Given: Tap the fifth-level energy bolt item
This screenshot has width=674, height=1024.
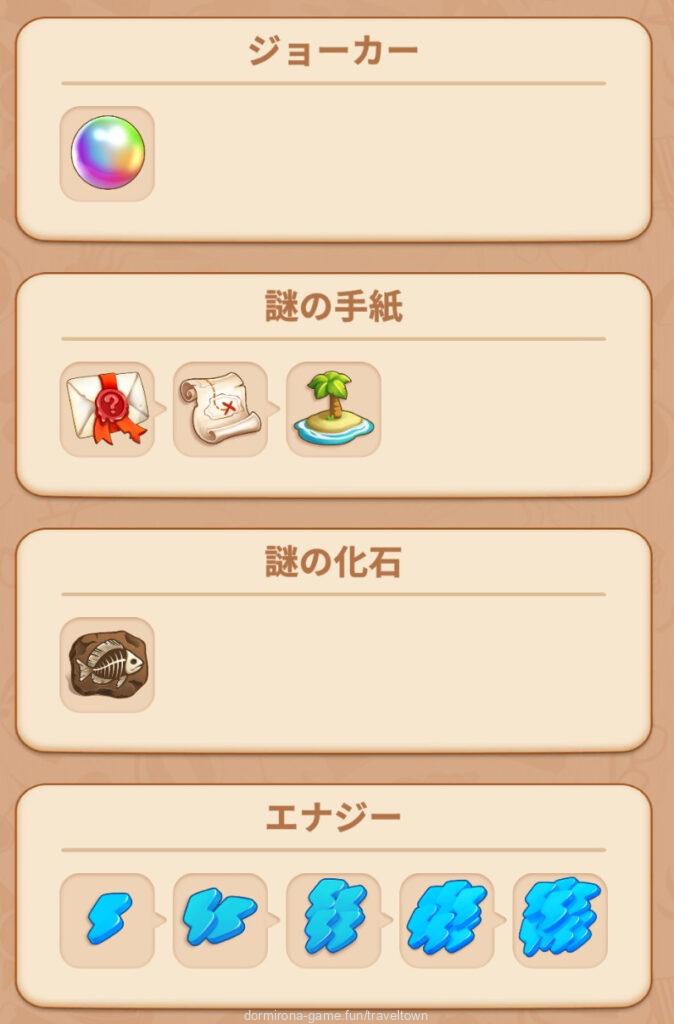Looking at the screenshot, I should pyautogui.click(x=559, y=920).
